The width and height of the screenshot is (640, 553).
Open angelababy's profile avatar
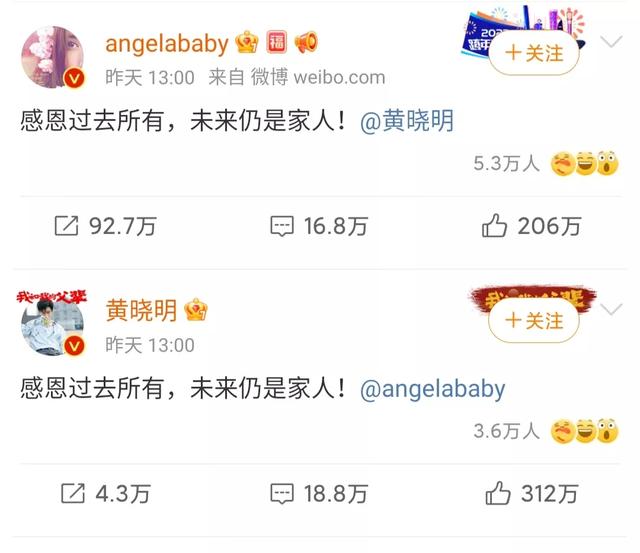coord(53,59)
